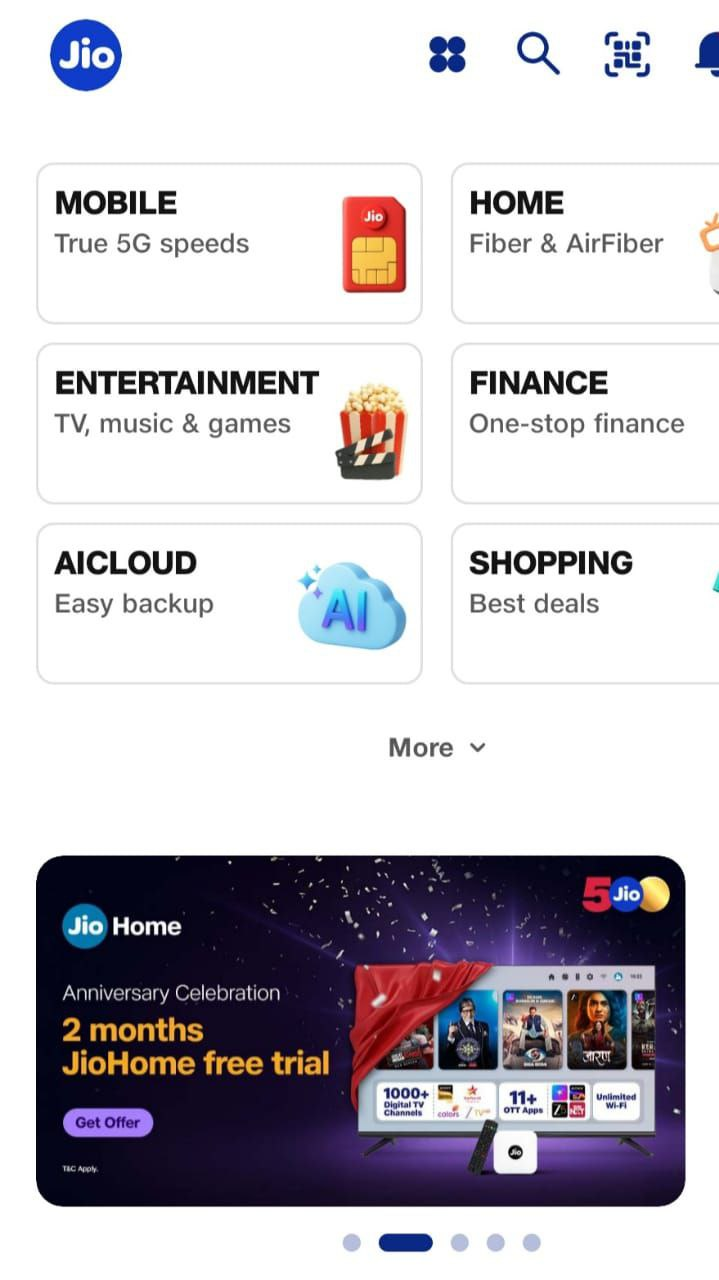Image resolution: width=719 pixels, height=1280 pixels.
Task: Open the notifications bell
Action: (x=707, y=55)
